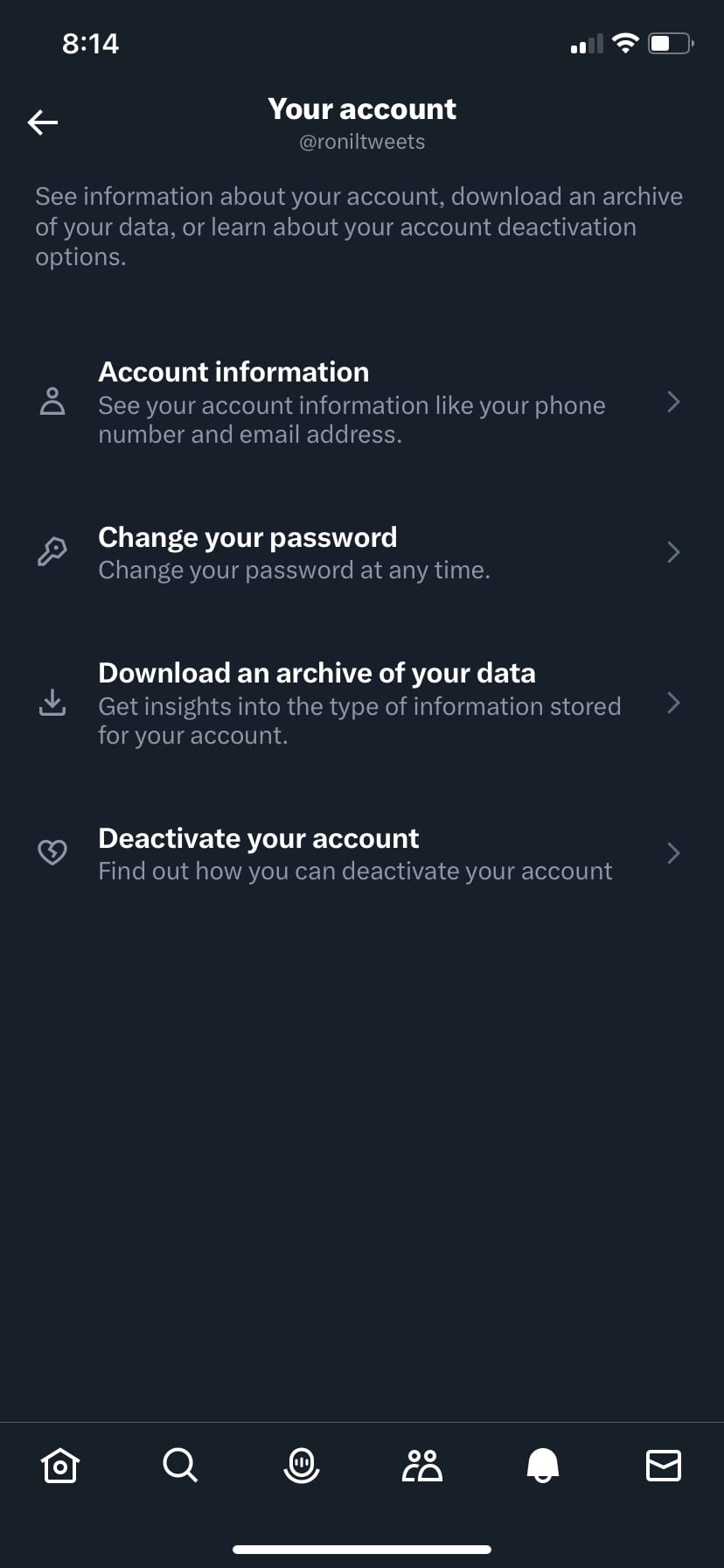Click the back arrow to leave settings
Viewport: 724px width, 1568px height.
click(x=42, y=122)
